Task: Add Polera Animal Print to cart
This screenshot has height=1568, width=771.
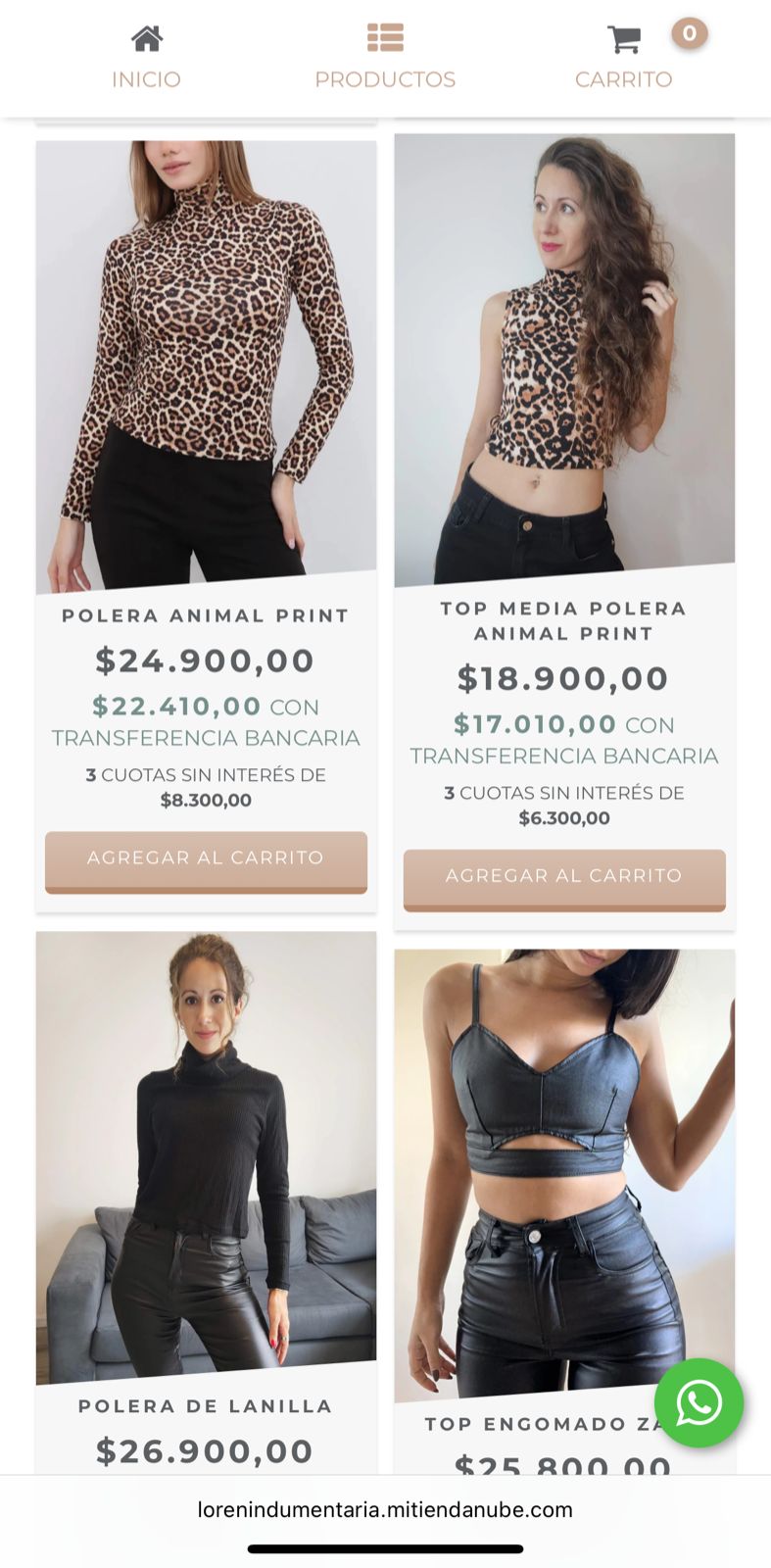Action: point(206,859)
